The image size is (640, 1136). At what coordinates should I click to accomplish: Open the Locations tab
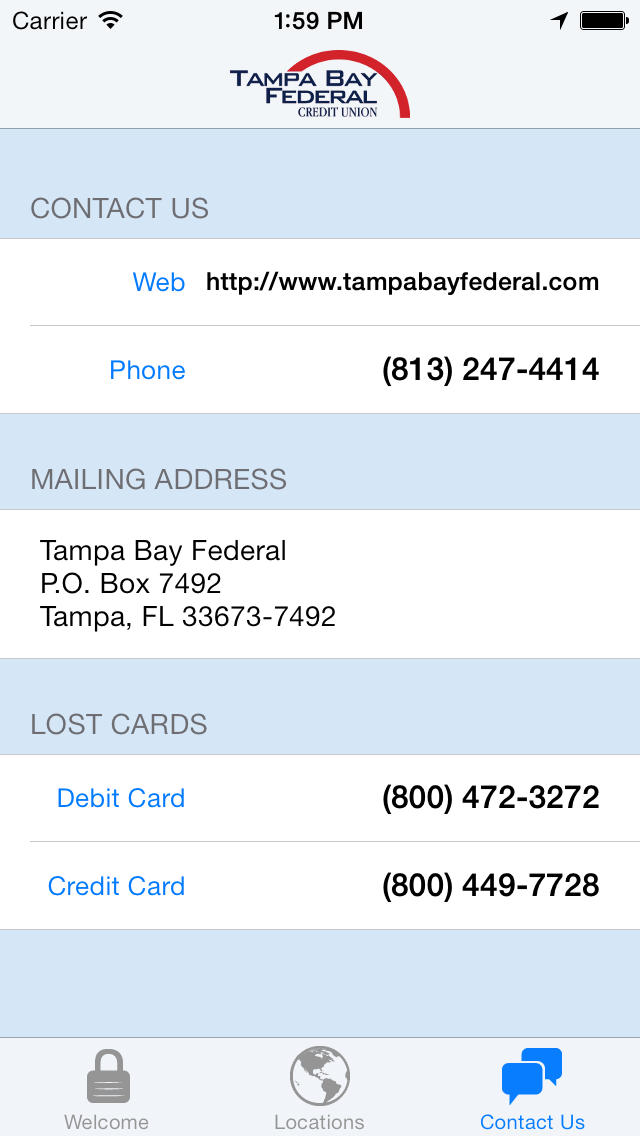(320, 1089)
